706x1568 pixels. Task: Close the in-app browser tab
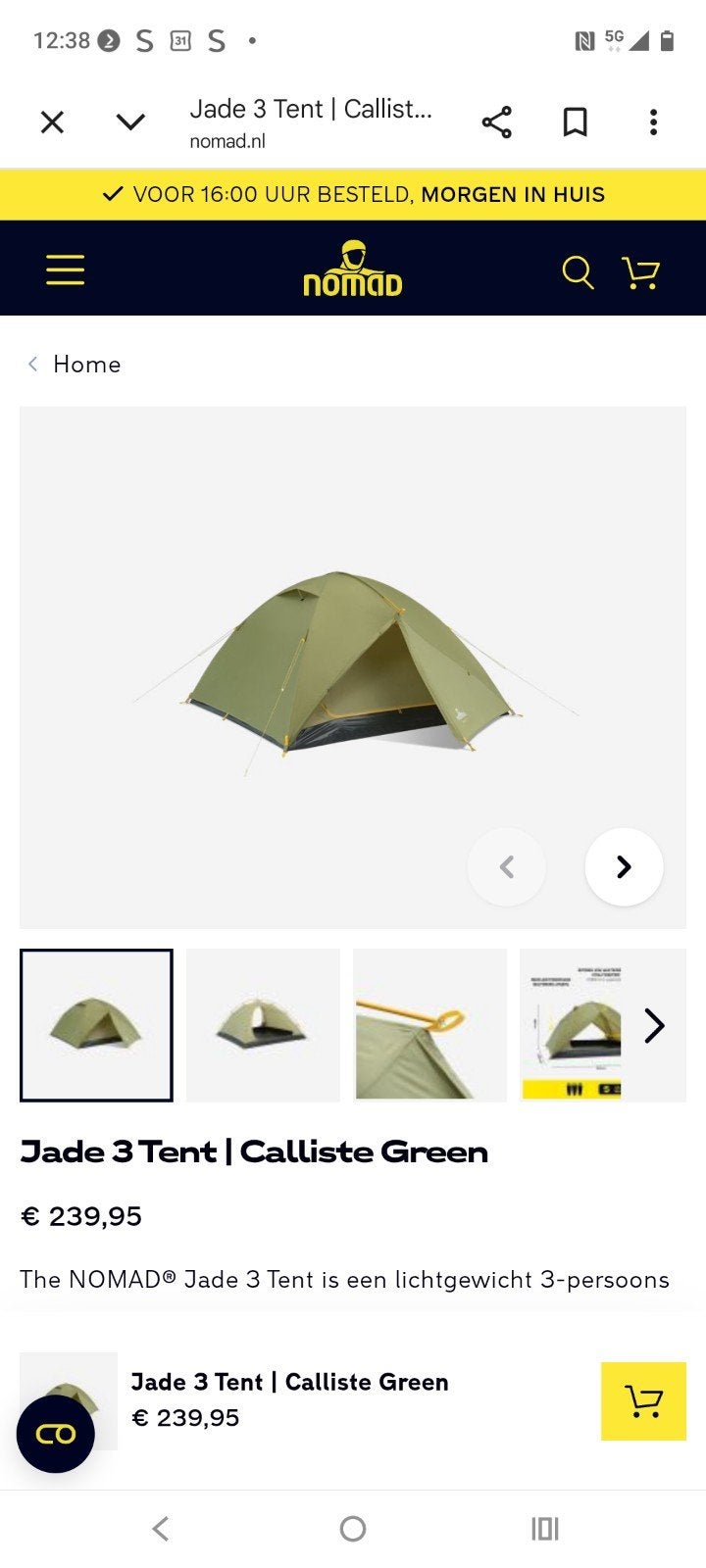(x=52, y=122)
